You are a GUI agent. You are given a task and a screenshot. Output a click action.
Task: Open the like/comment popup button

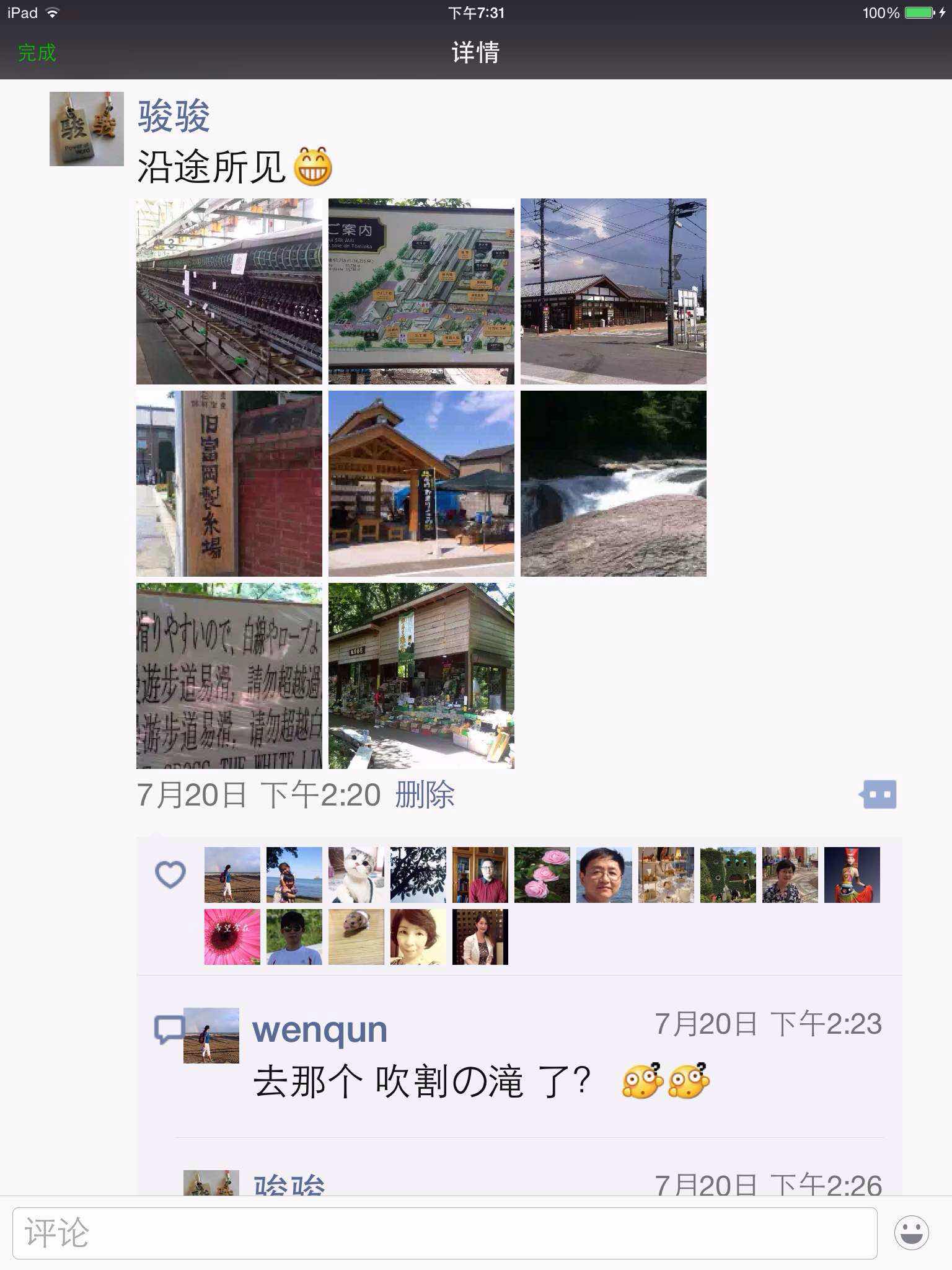coord(878,794)
